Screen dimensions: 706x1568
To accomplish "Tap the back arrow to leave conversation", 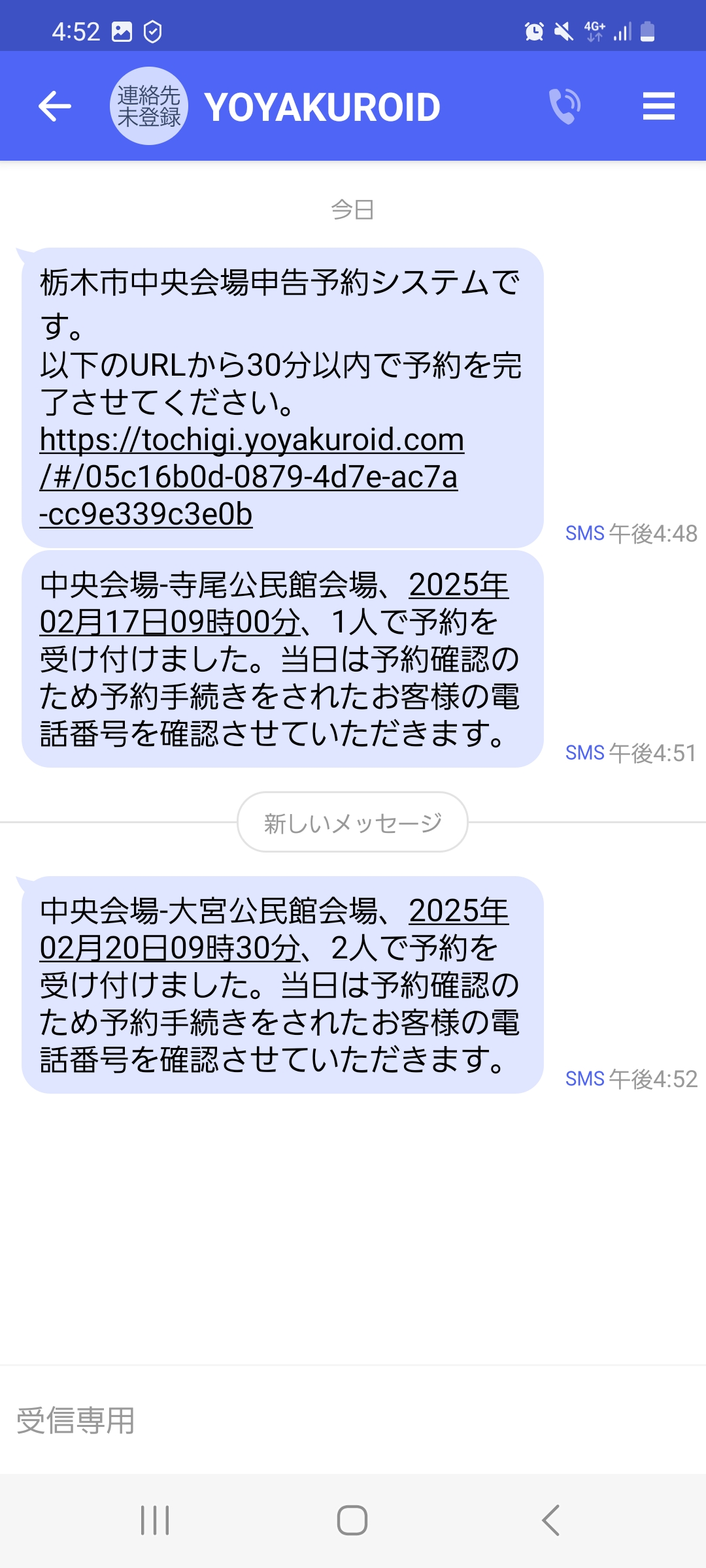I will pyautogui.click(x=56, y=106).
